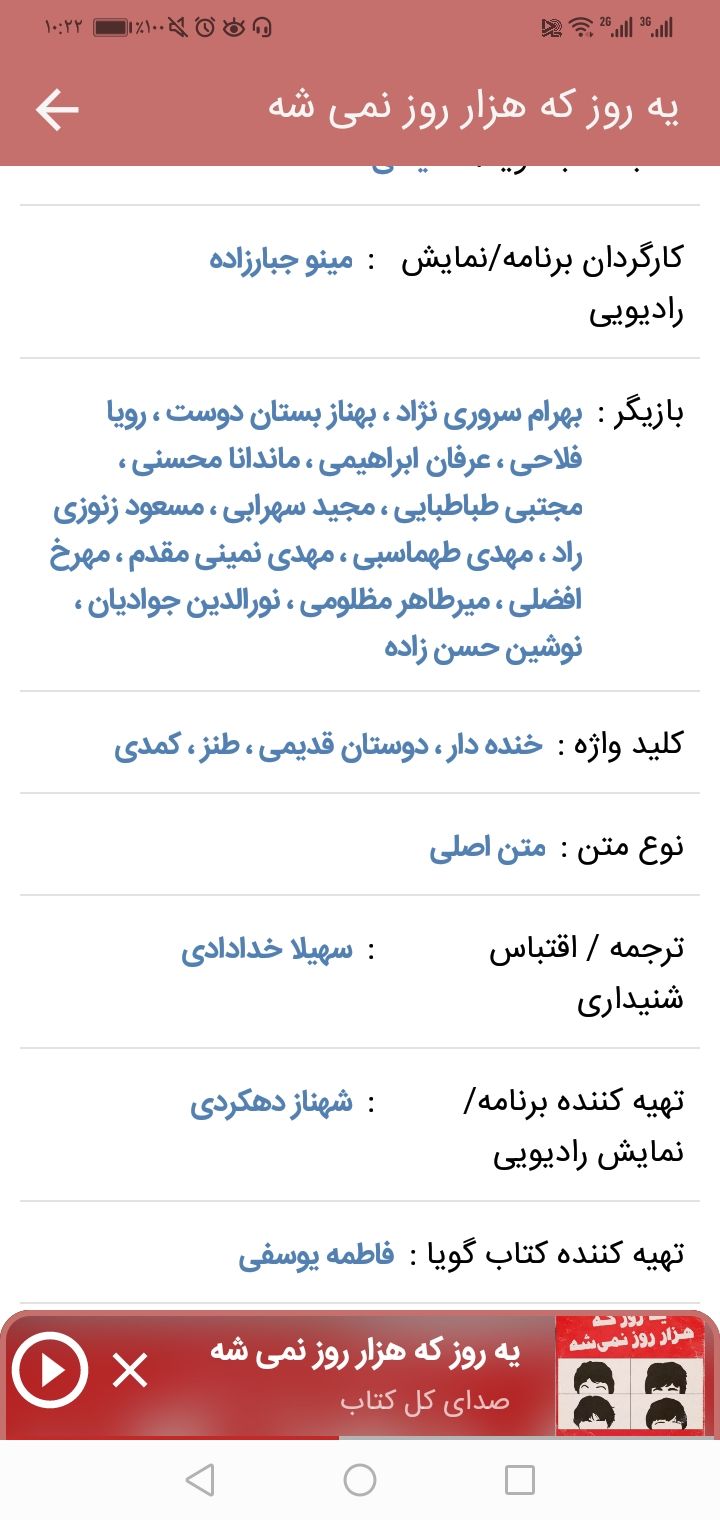720x1520 pixels.
Task: Open keyword link خنده دار
Action: point(493,744)
